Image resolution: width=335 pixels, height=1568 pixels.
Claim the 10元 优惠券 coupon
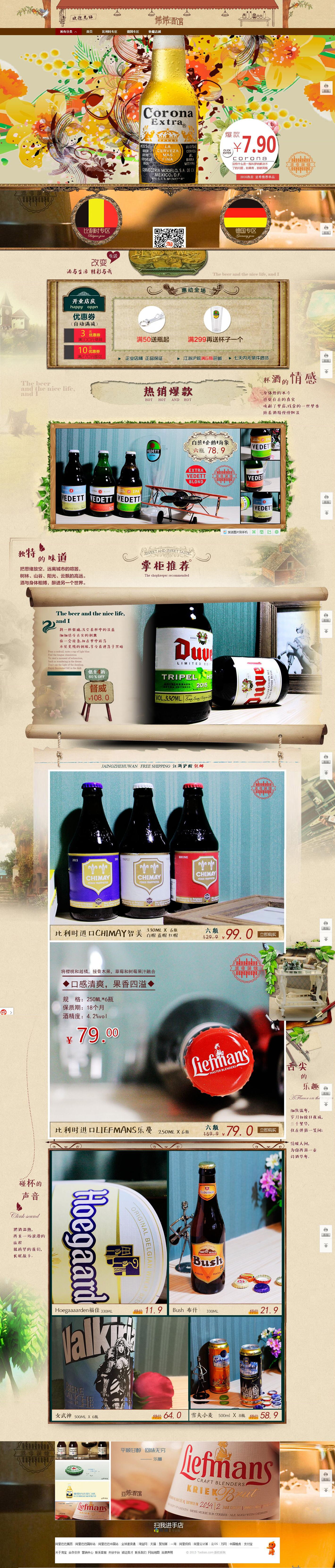pyautogui.click(x=85, y=351)
